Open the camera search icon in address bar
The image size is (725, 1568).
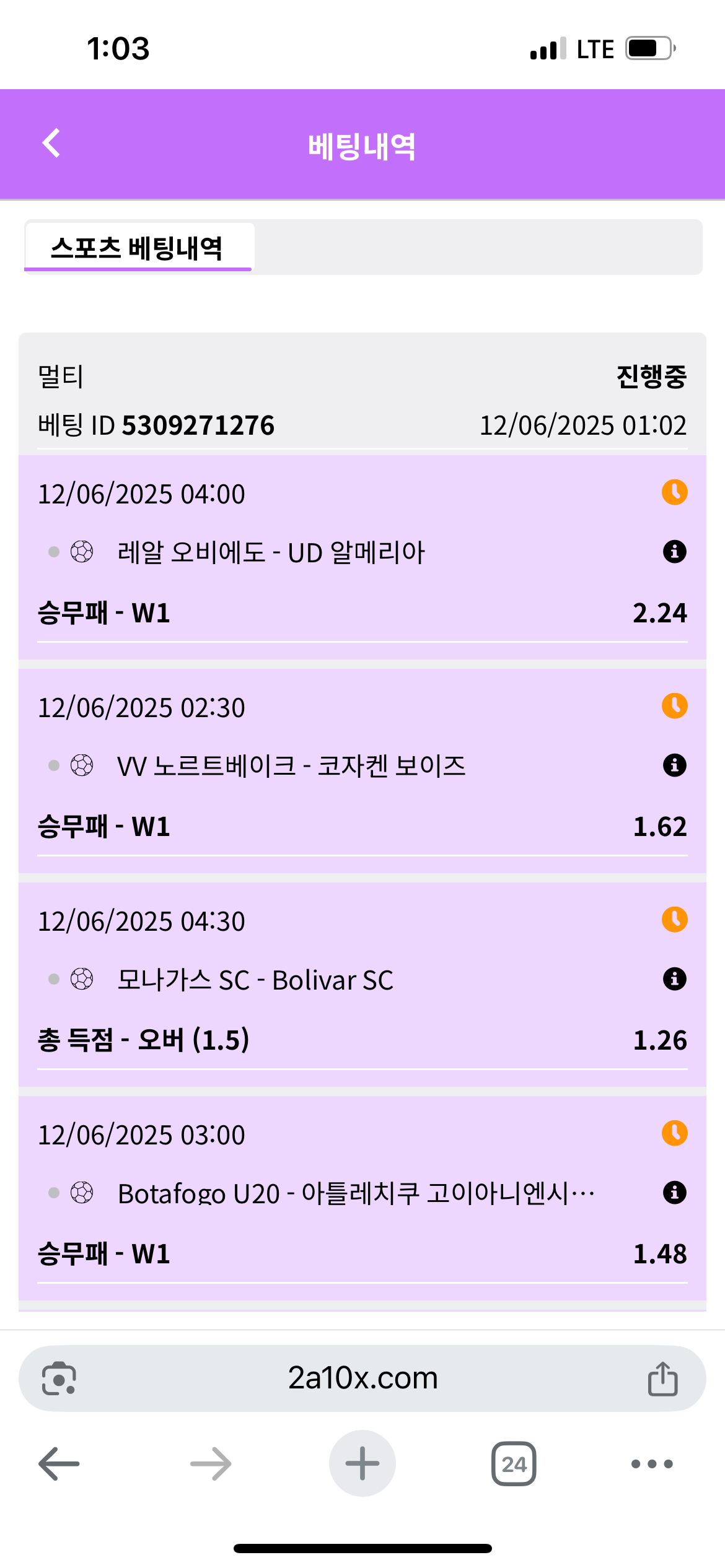pyautogui.click(x=59, y=1379)
